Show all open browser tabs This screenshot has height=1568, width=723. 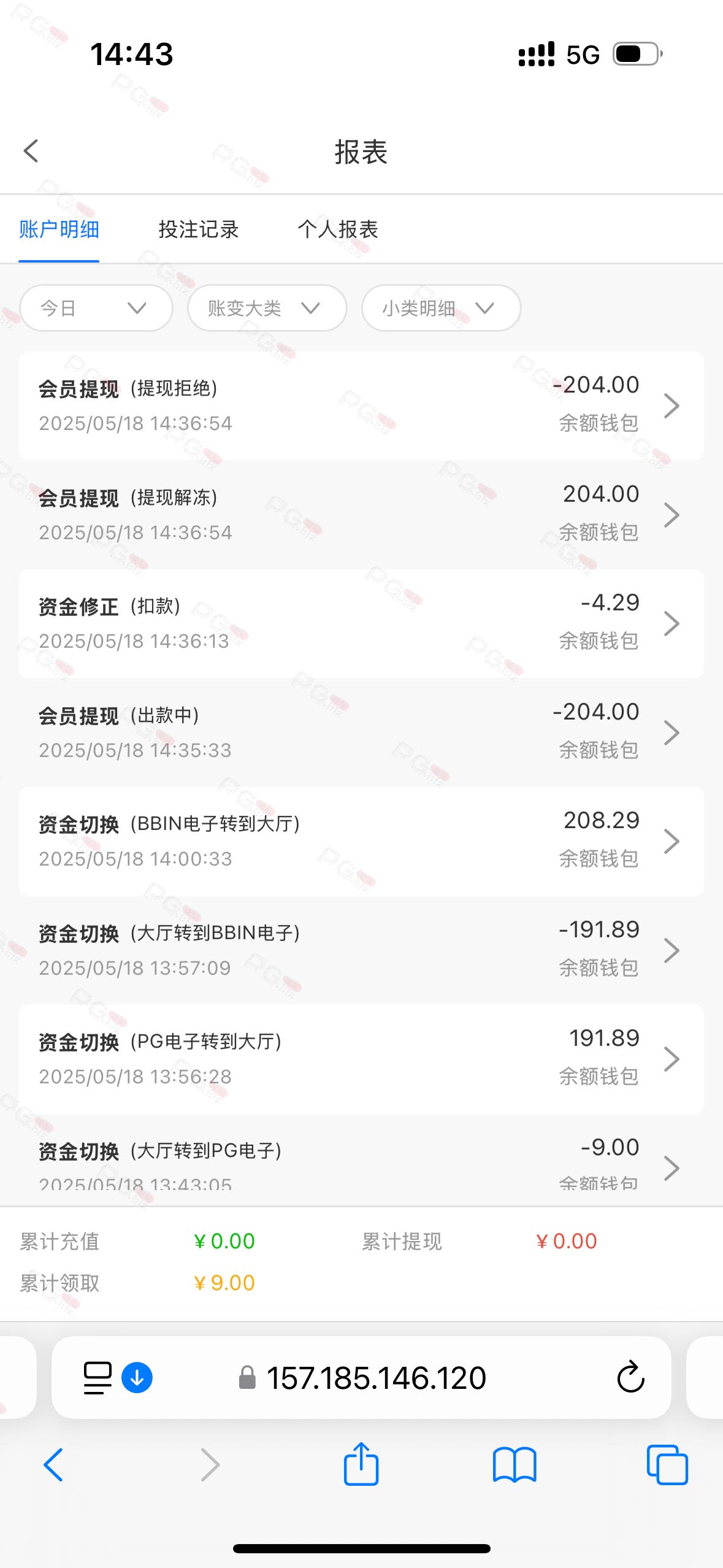(x=667, y=1465)
